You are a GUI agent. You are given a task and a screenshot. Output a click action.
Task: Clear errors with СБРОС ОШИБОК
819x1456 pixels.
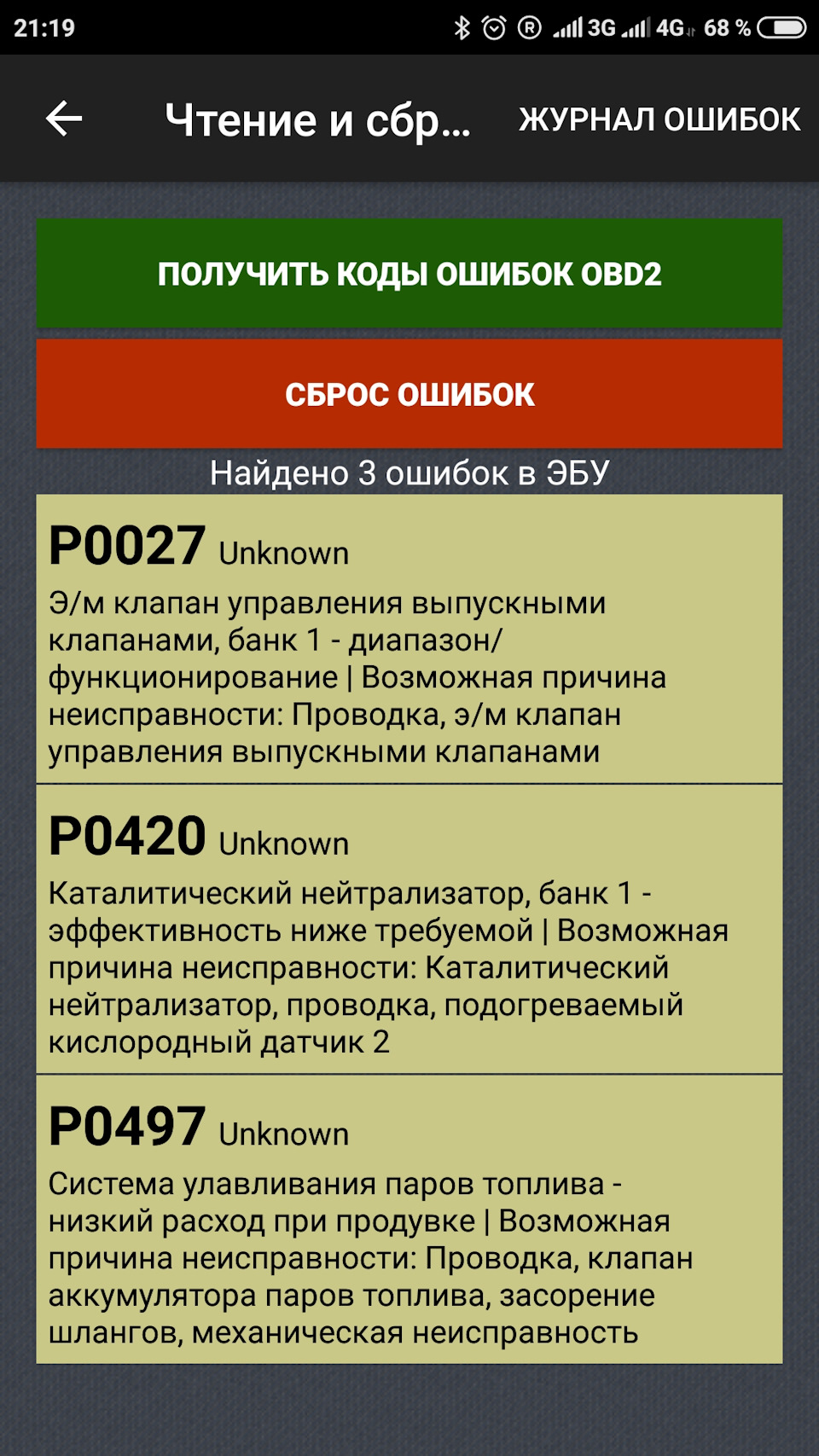(409, 394)
